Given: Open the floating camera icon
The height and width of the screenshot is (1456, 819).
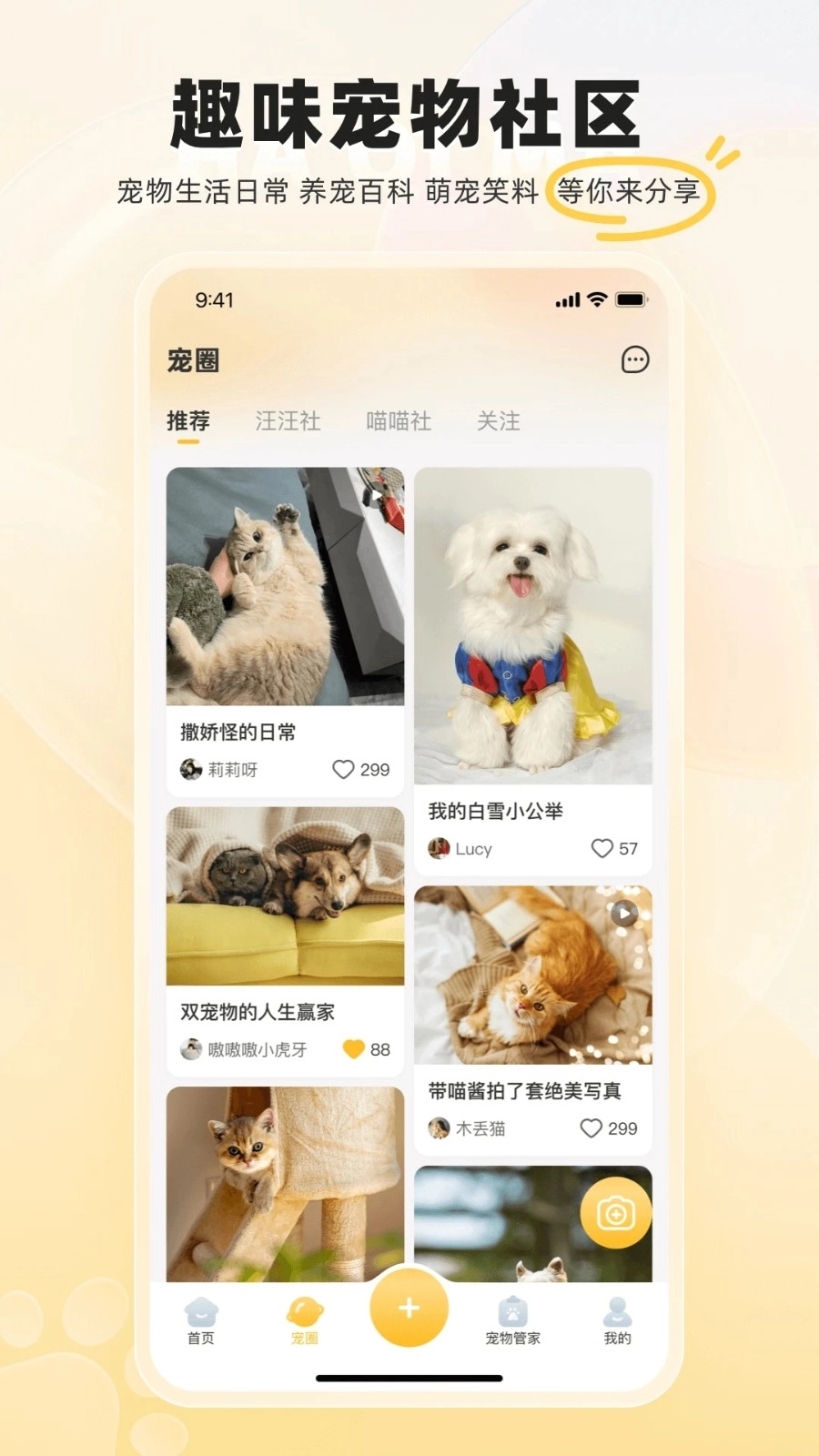Looking at the screenshot, I should point(617,1214).
